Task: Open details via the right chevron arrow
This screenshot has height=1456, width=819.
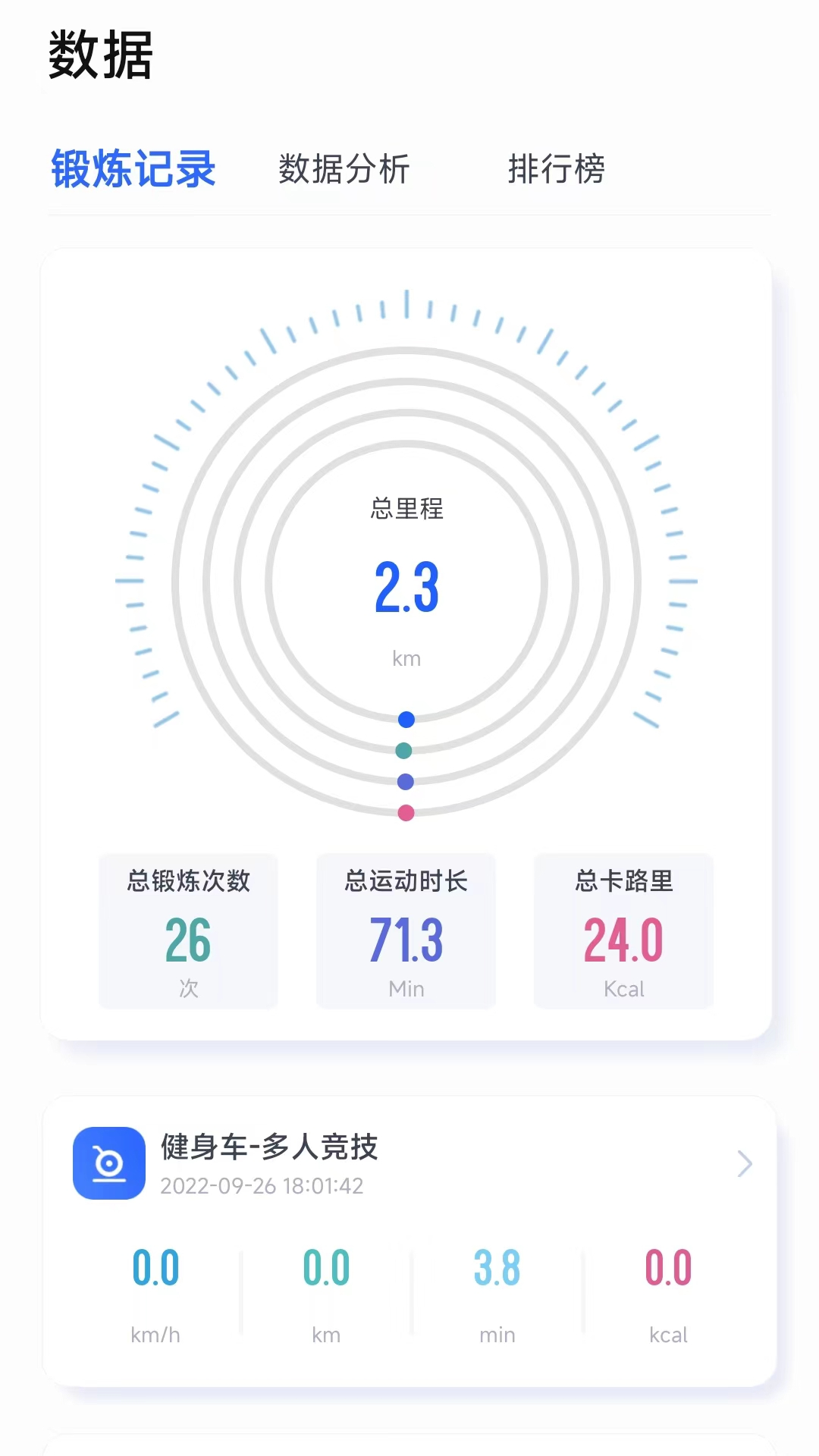Action: (744, 1164)
